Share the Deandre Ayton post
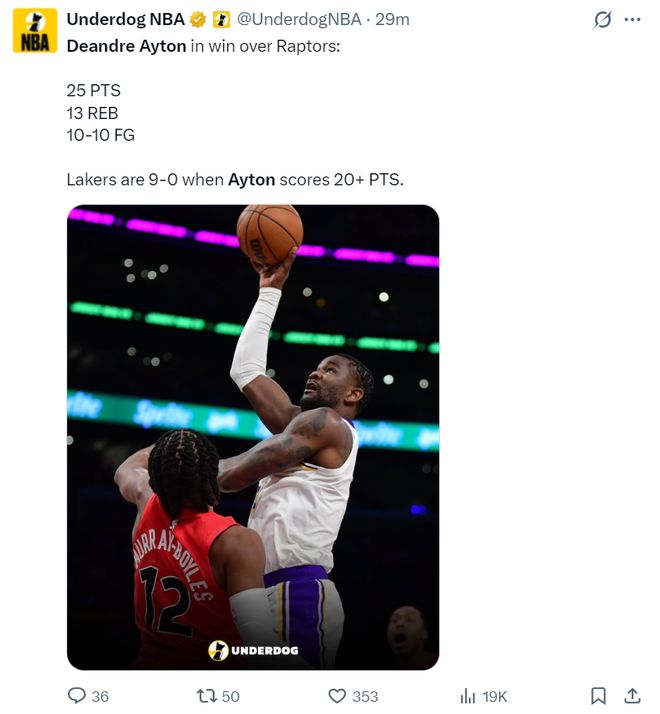 [x=632, y=695]
